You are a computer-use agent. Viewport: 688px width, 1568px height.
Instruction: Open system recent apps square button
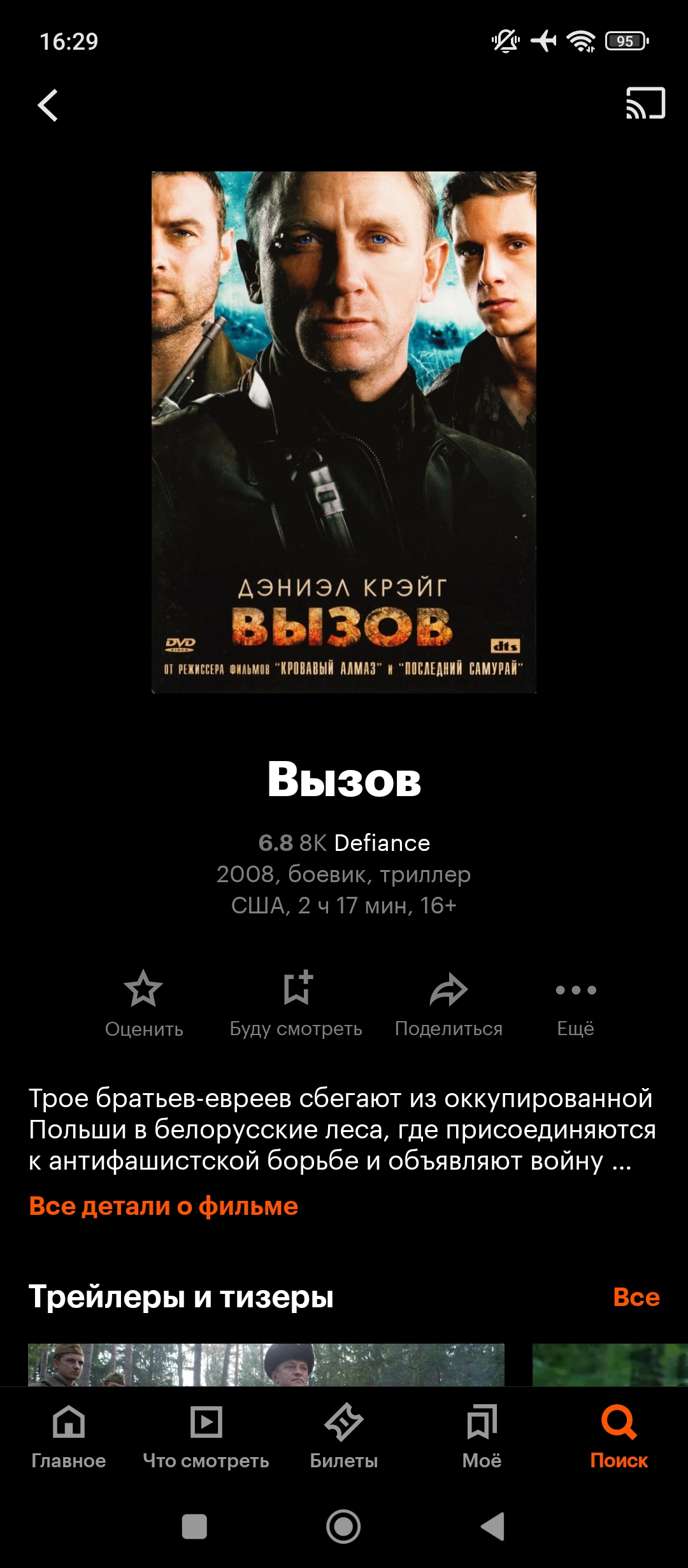194,1527
